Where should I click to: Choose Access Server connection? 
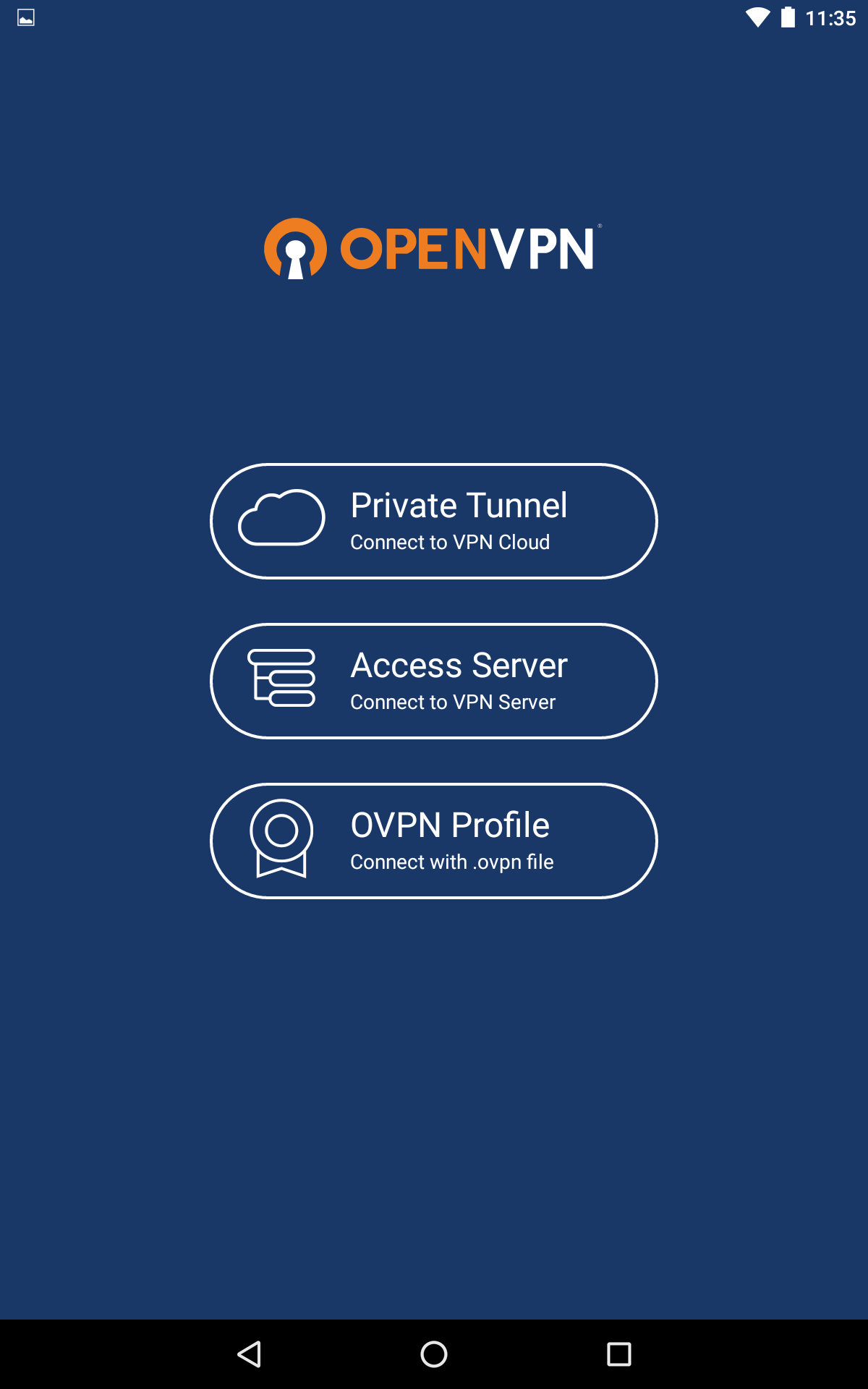(434, 681)
